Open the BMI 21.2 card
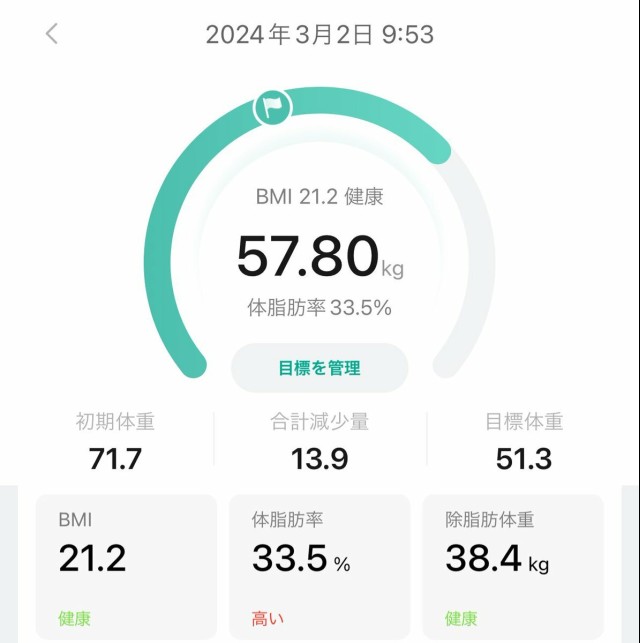Viewport: 640px width, 643px height. pos(126,566)
